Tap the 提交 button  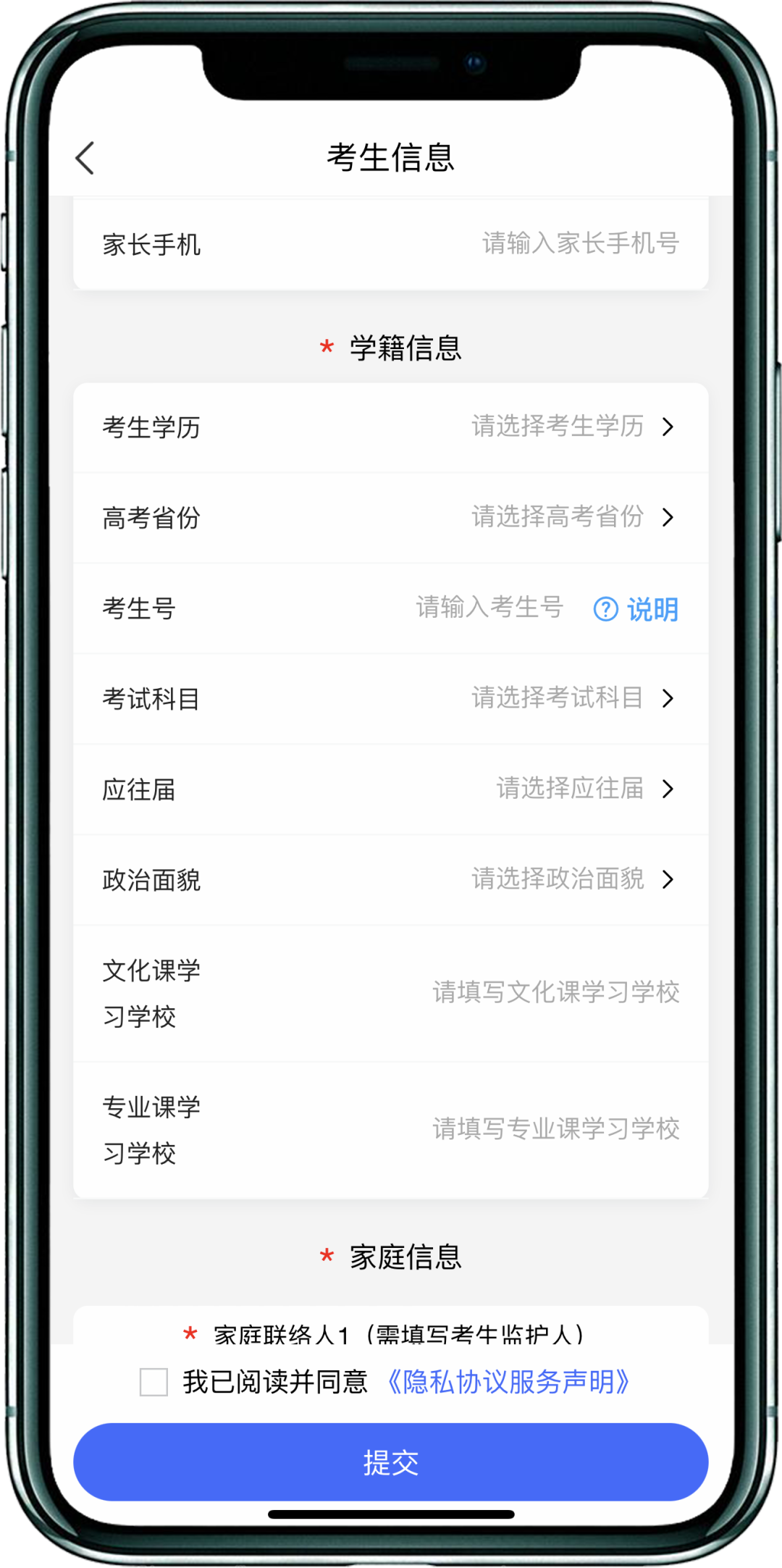(x=391, y=1462)
